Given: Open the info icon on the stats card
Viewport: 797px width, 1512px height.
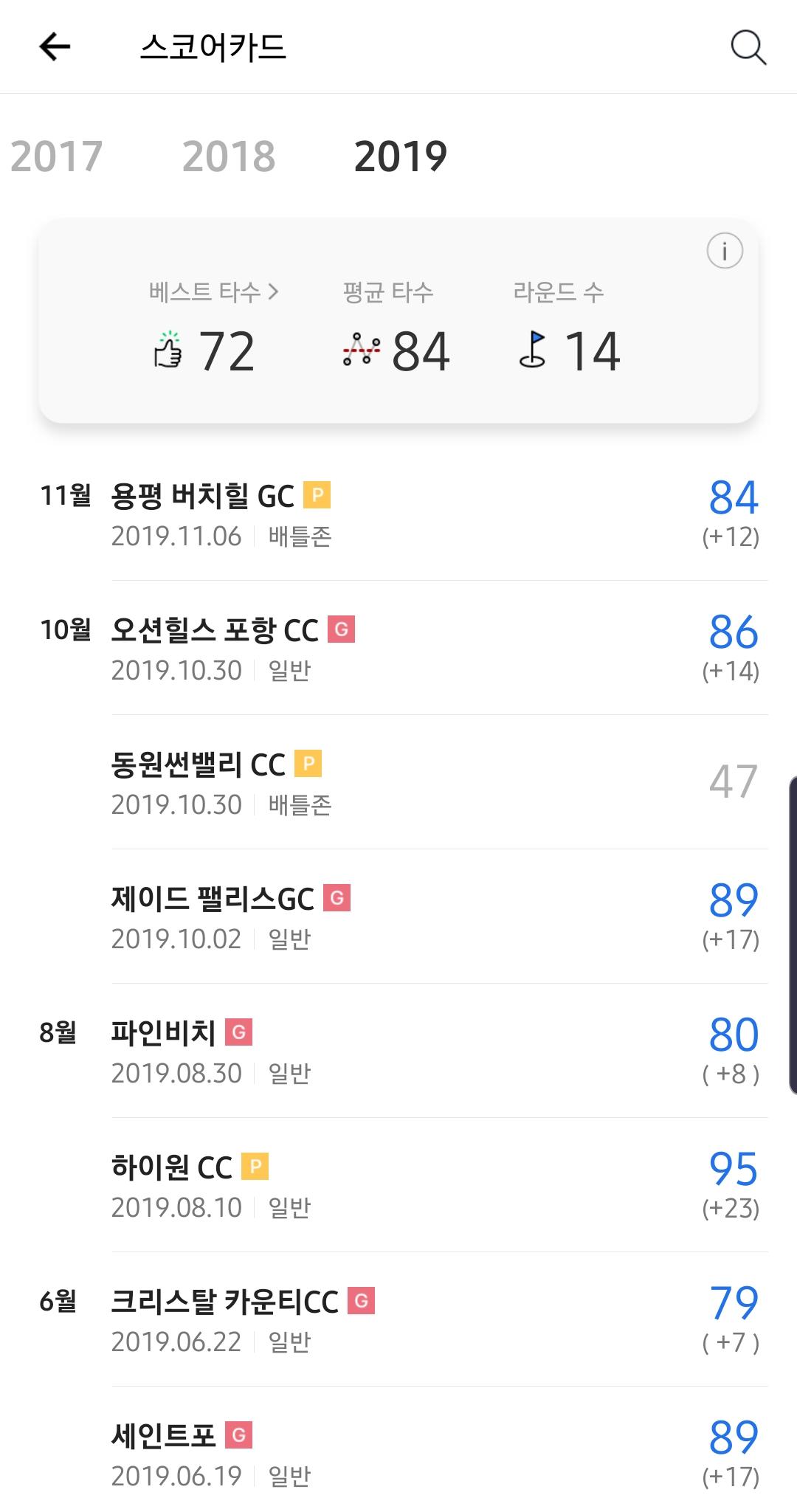Looking at the screenshot, I should click(x=725, y=251).
